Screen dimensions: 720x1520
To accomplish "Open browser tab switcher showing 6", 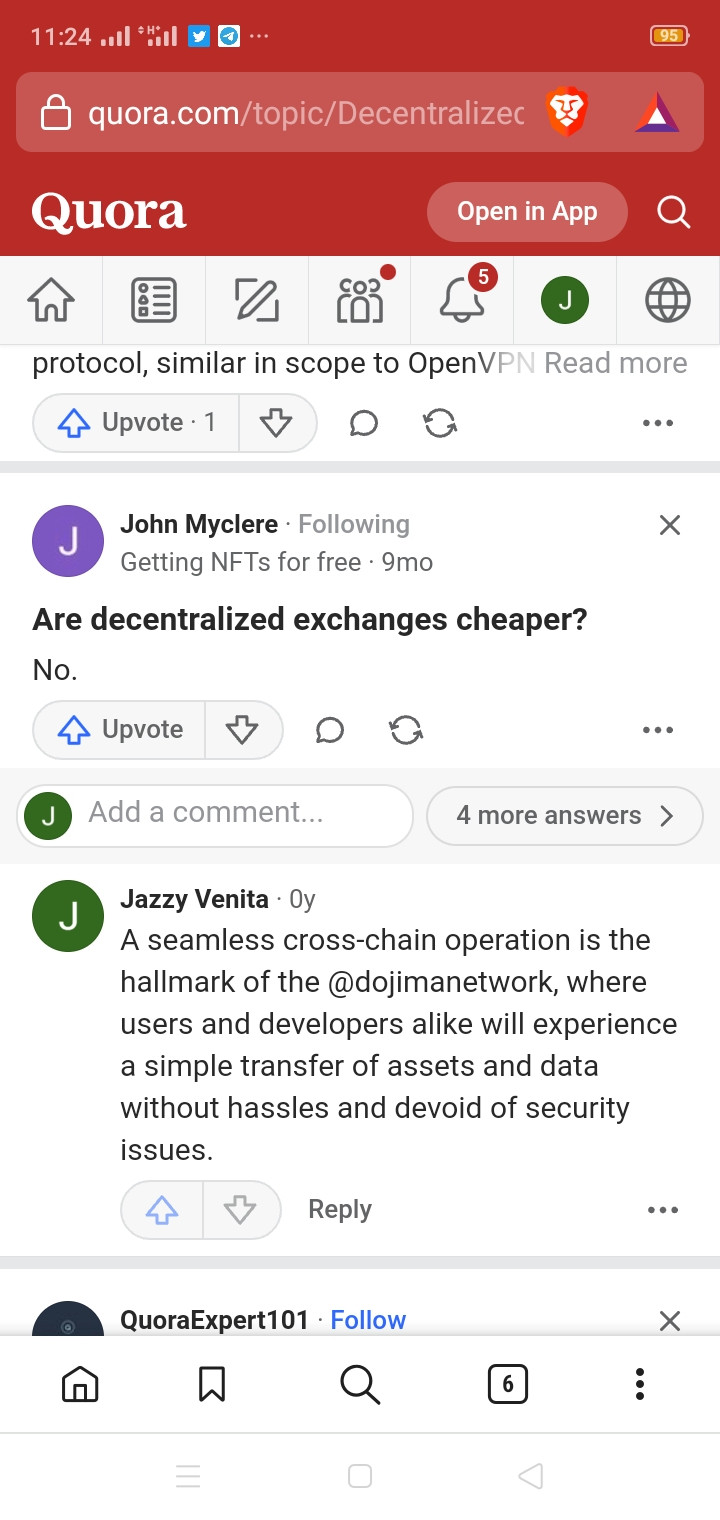I will point(507,1384).
